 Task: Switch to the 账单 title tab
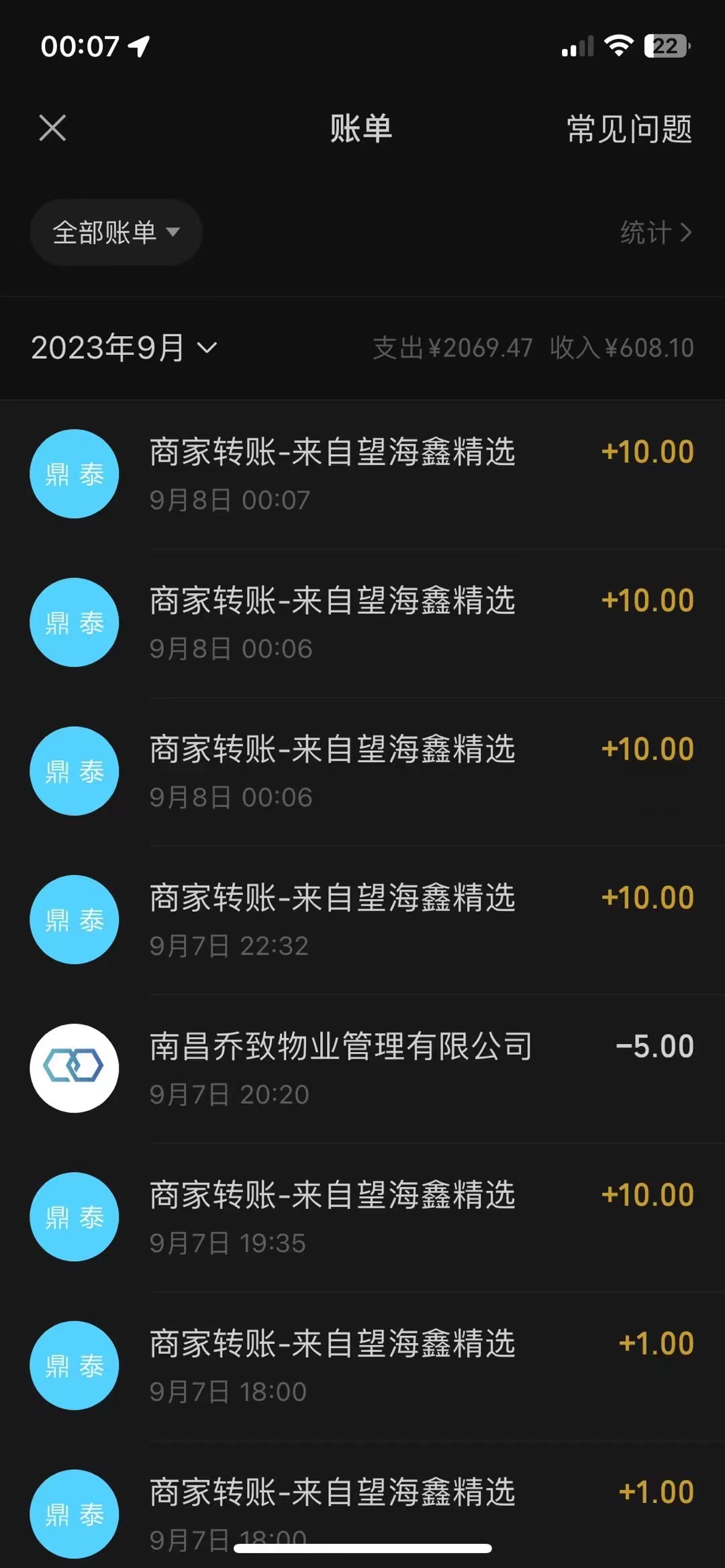[x=361, y=130]
